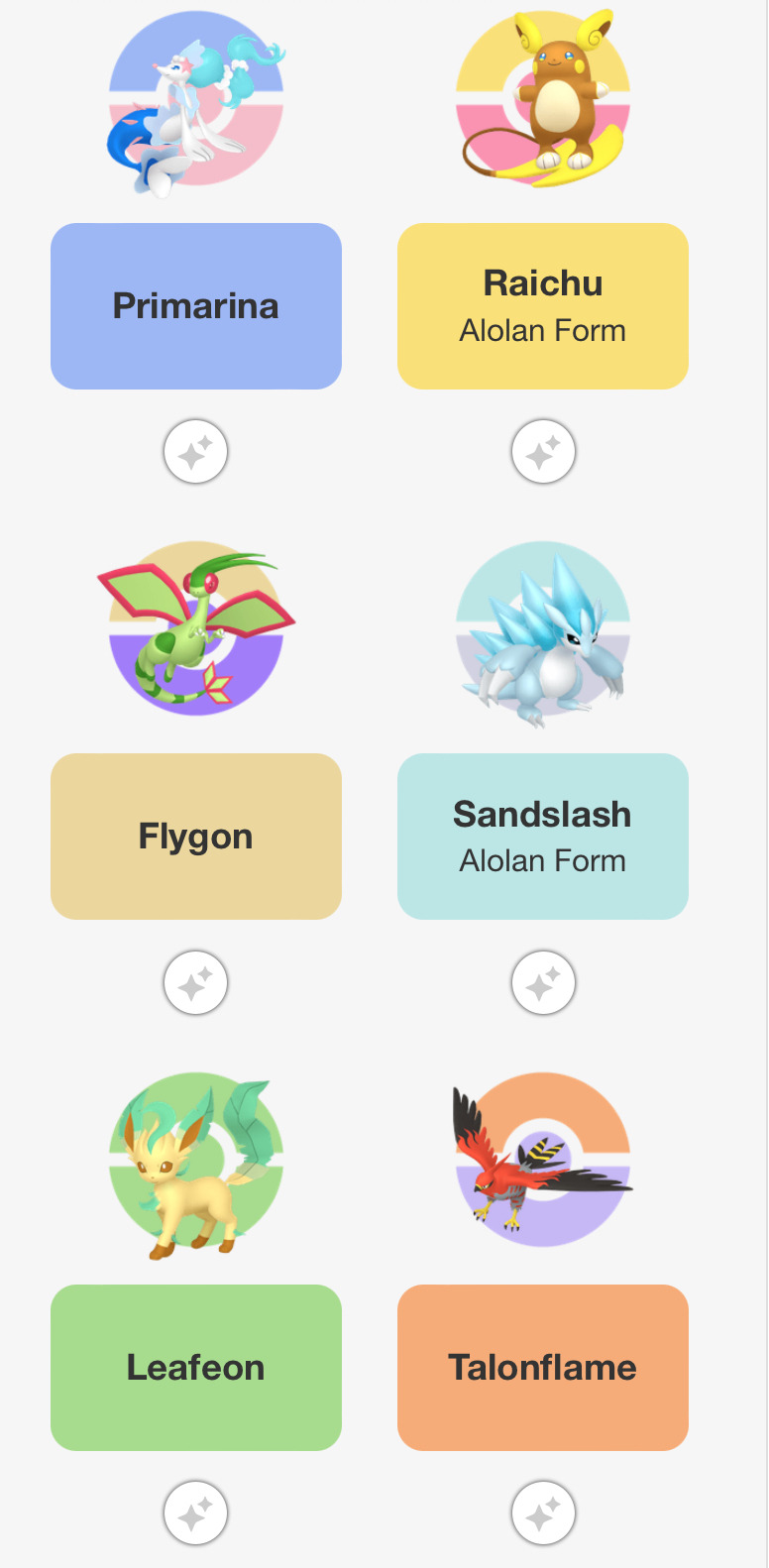The height and width of the screenshot is (1568, 769).
Task: Select Raichu Alolan Form card
Action: coord(542,306)
